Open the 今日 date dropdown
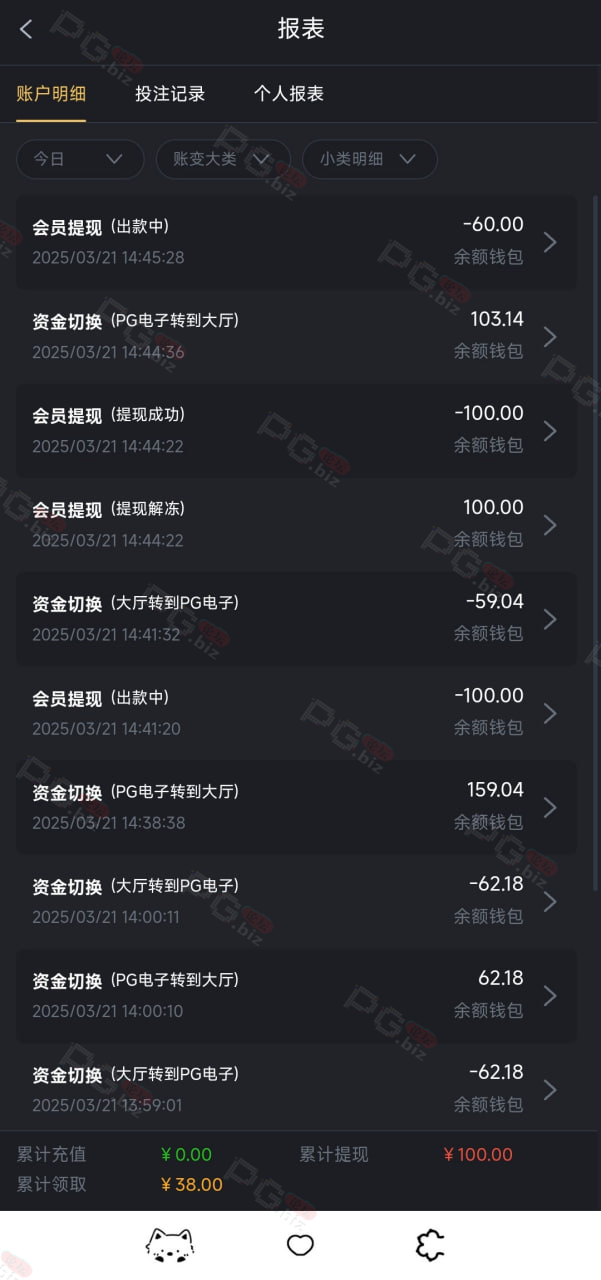 80,159
